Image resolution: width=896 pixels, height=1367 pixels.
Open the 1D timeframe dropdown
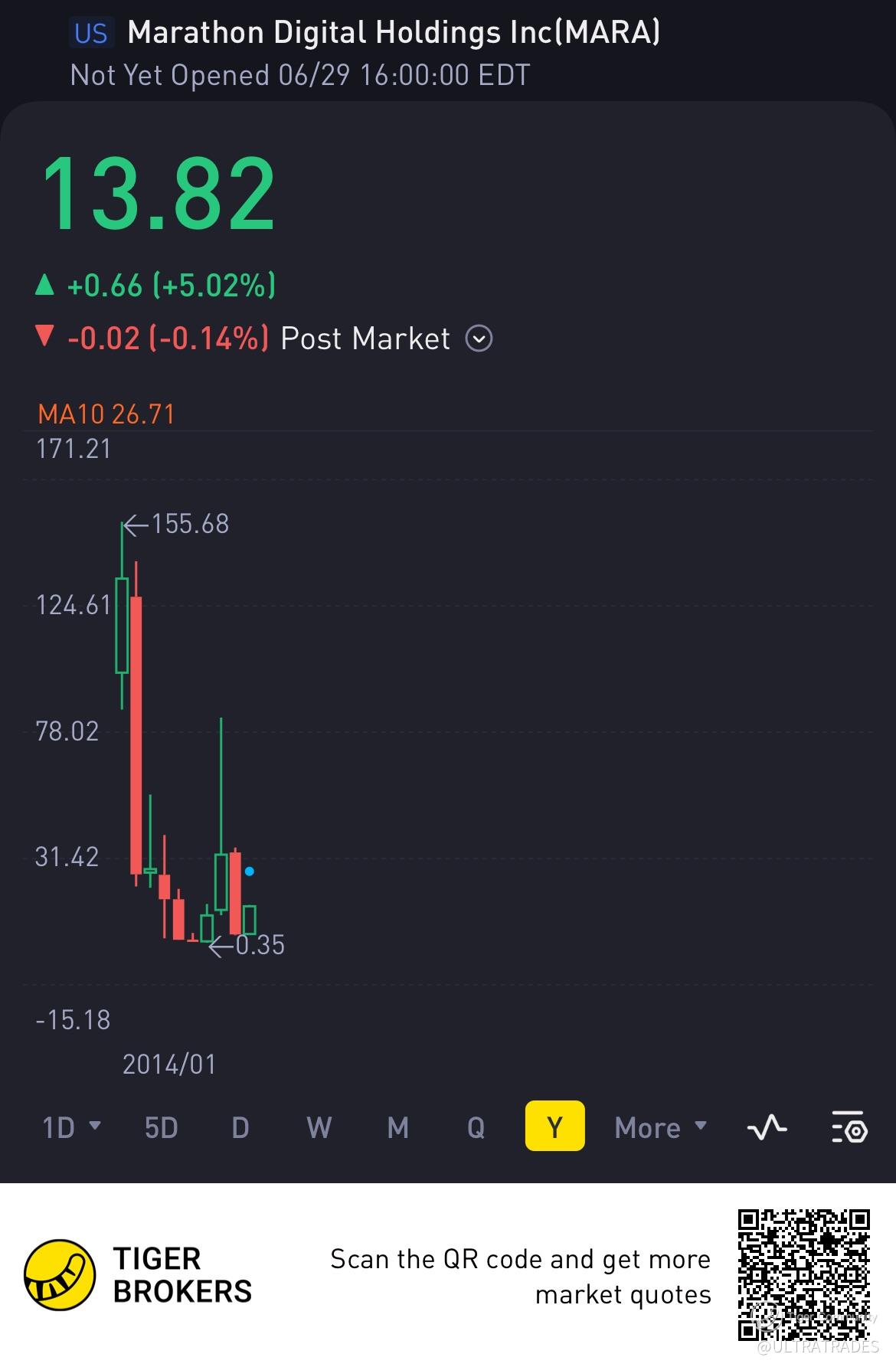tap(71, 1127)
